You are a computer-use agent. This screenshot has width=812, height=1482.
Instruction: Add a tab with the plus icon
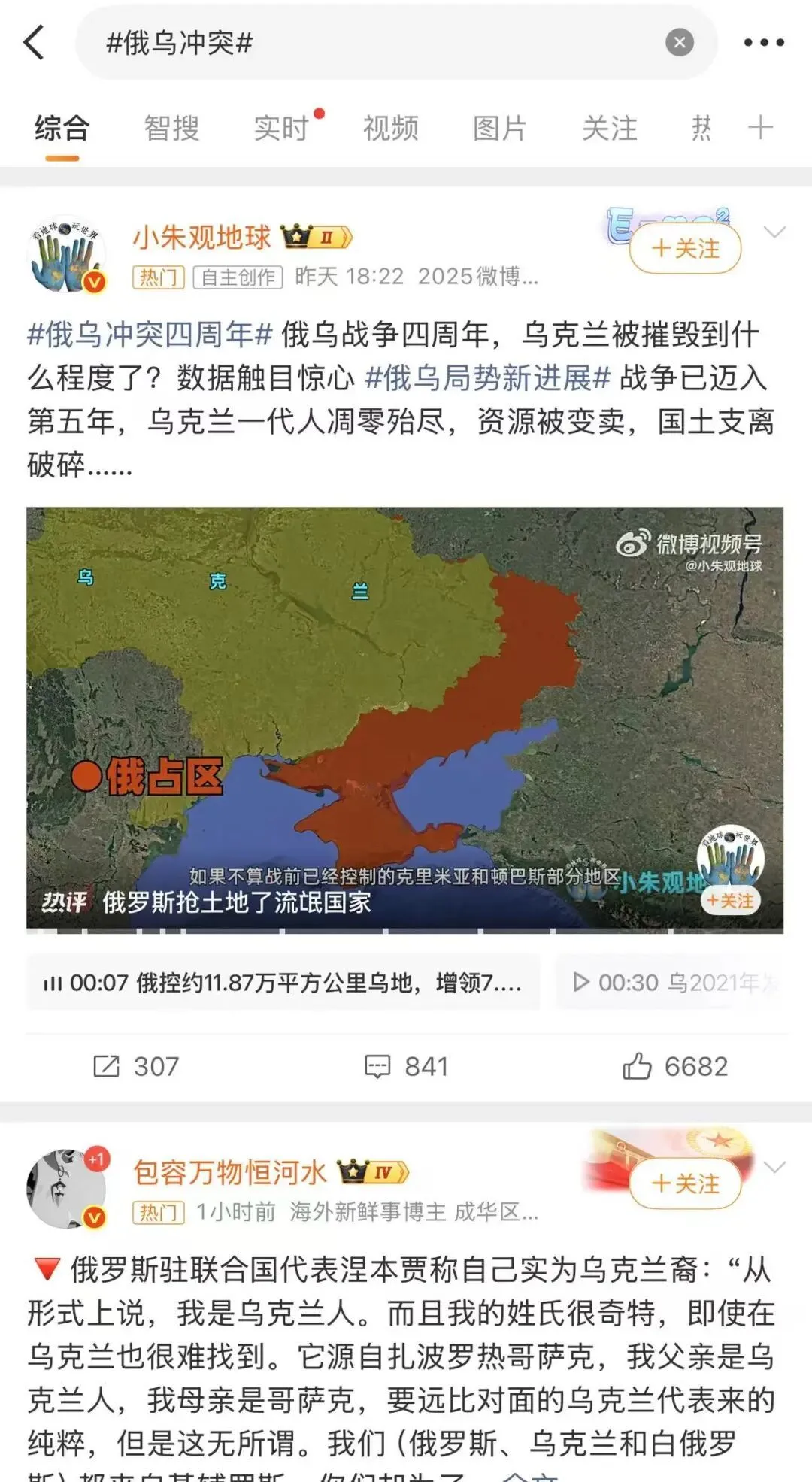760,127
